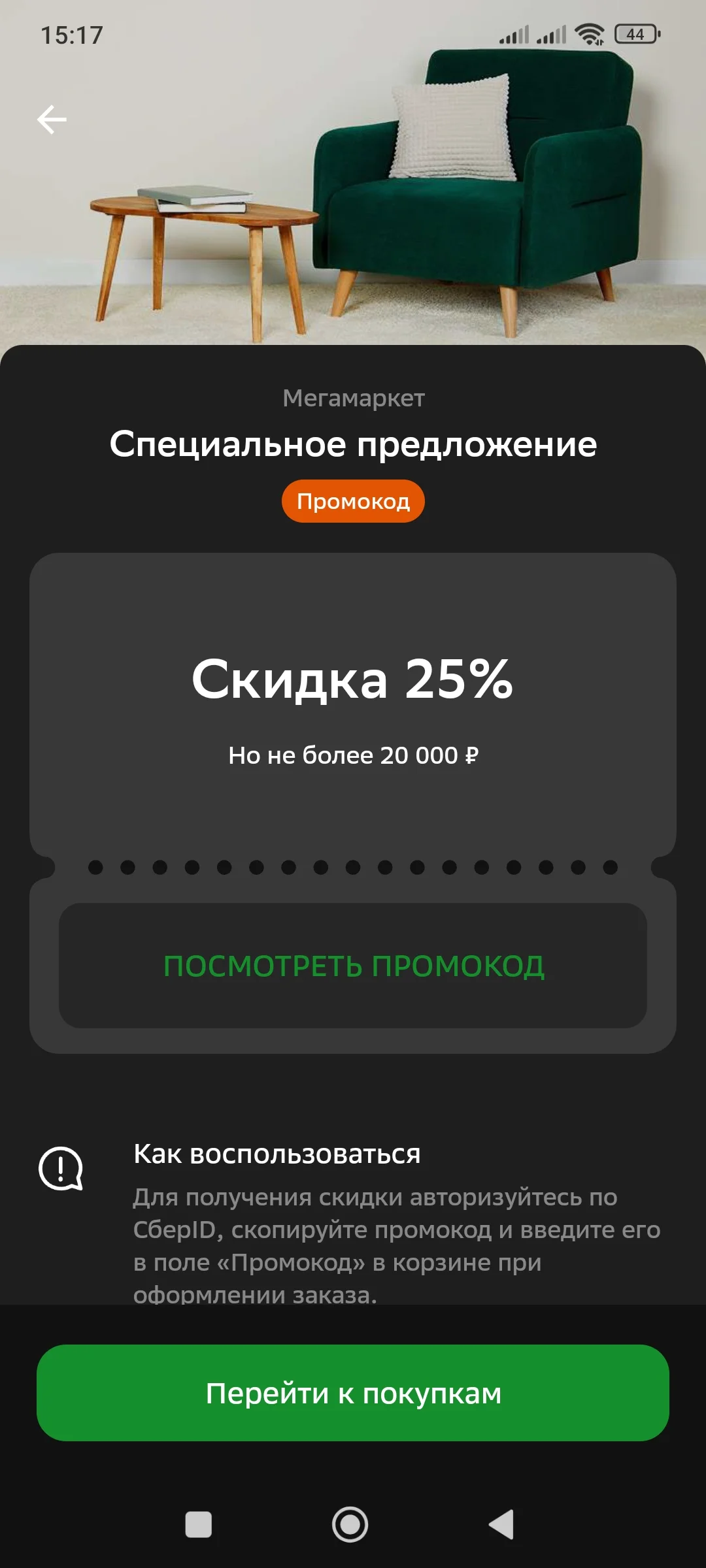Tap the Перейти к покупкам button

[353, 1393]
